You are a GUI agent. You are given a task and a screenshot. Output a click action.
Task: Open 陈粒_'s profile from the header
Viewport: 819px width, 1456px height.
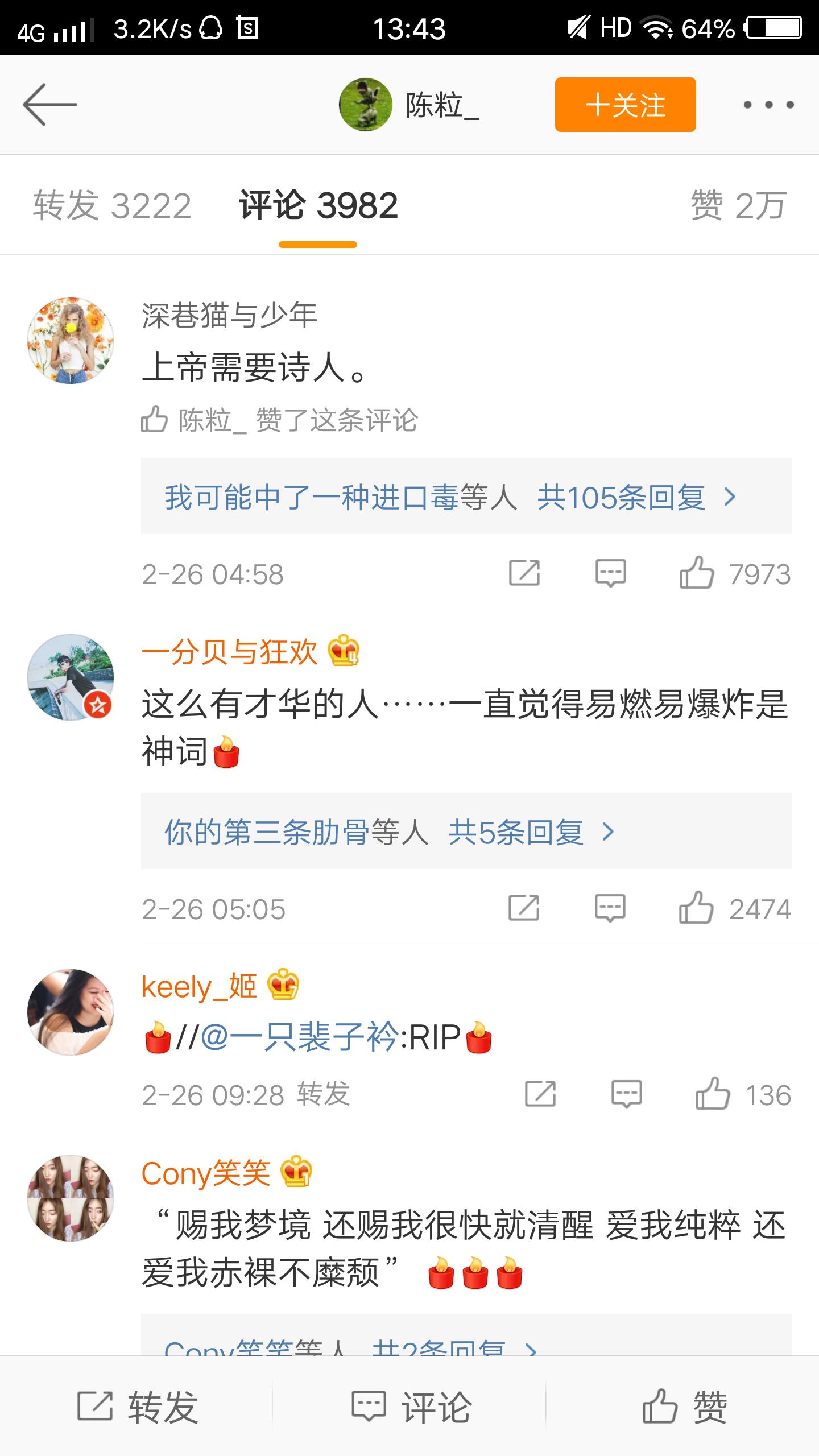409,105
